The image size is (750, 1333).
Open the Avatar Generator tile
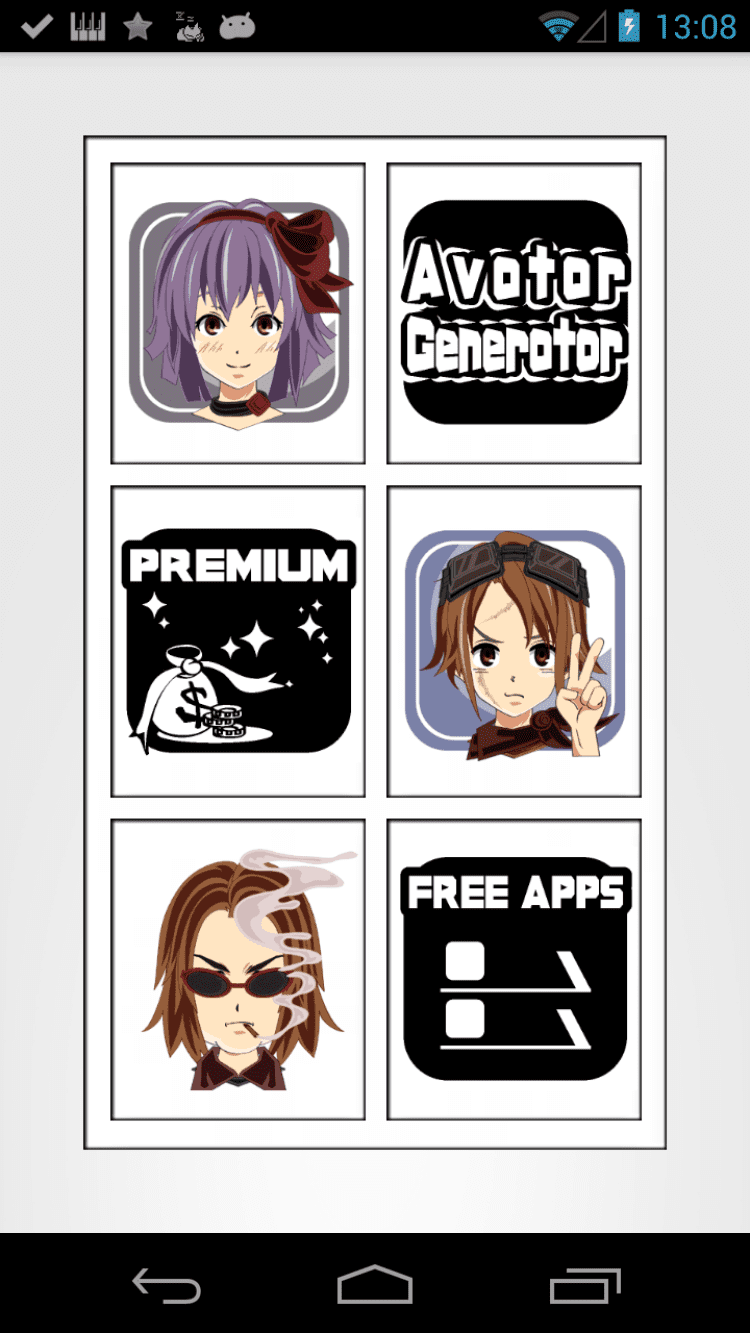pos(514,313)
